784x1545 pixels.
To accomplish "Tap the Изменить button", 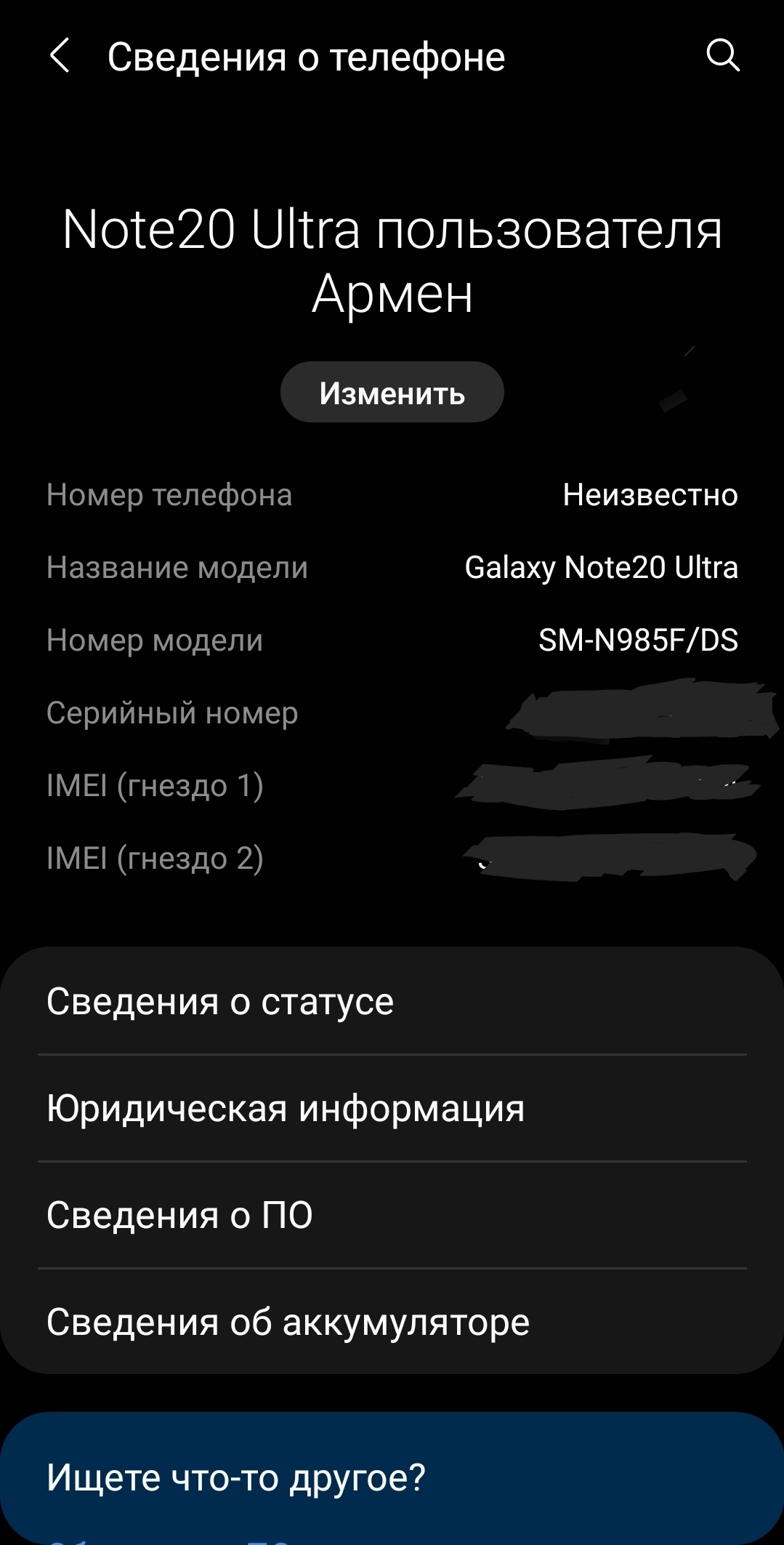I will (392, 393).
